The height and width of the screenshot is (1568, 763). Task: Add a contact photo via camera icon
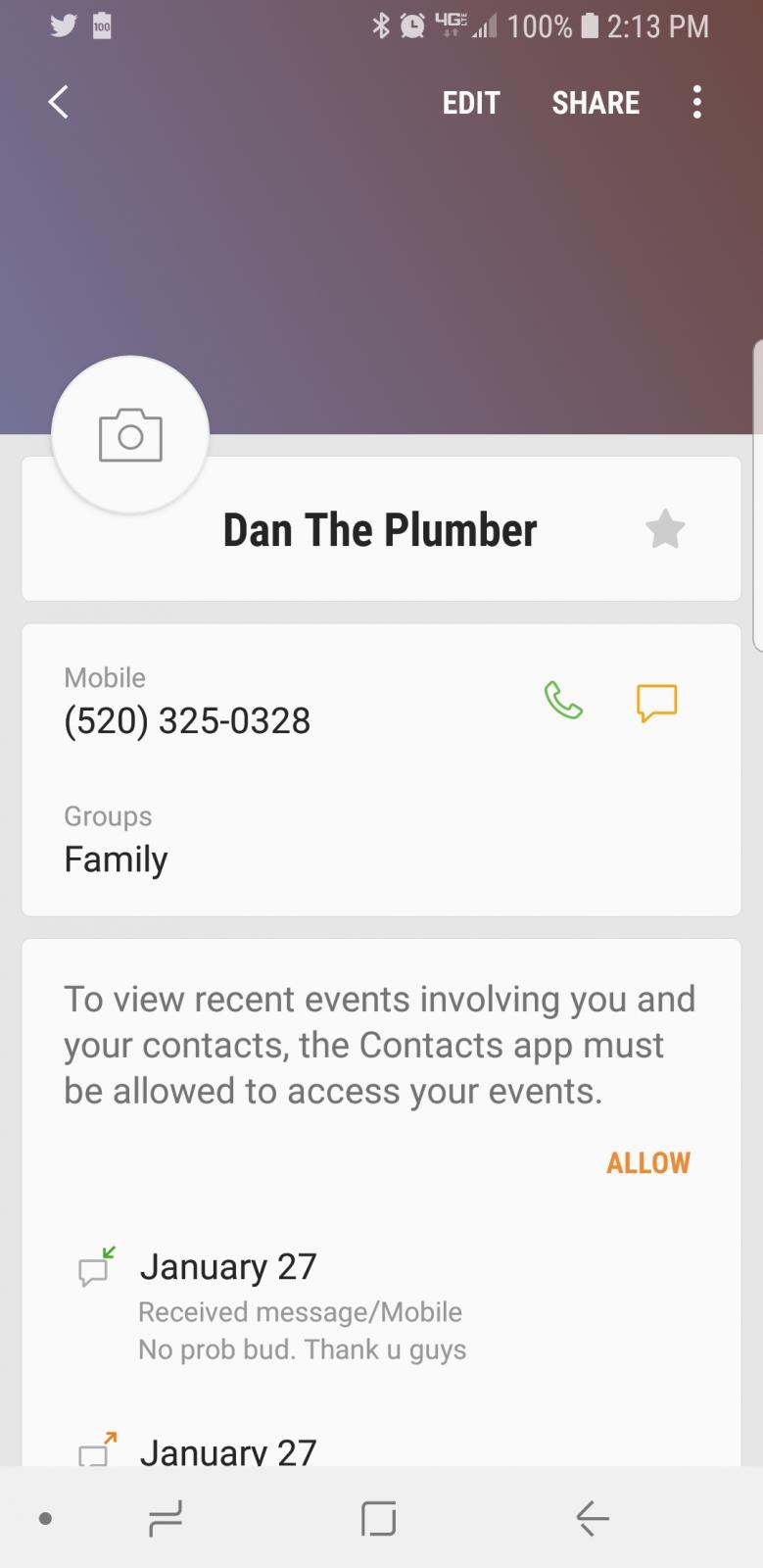[x=130, y=434]
